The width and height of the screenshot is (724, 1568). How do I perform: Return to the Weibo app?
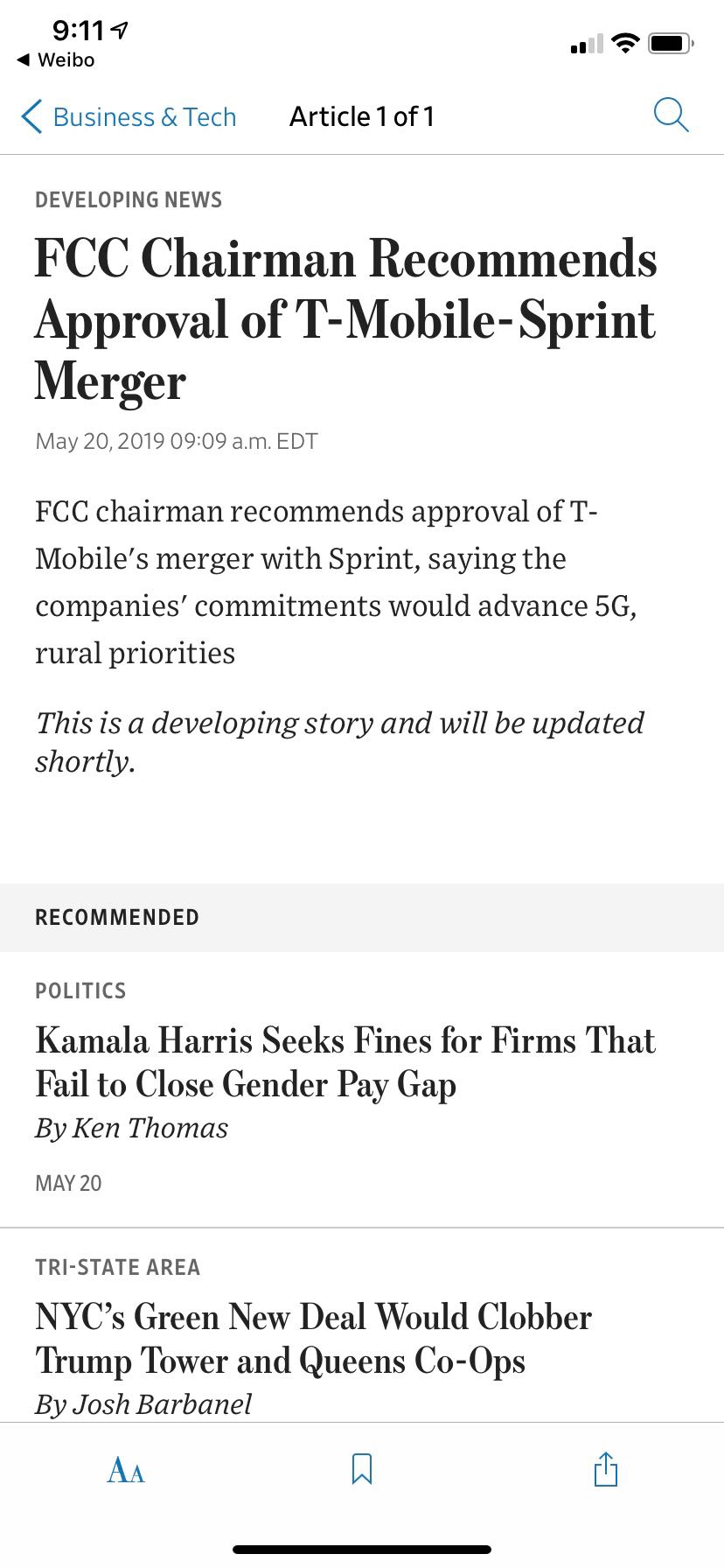click(56, 59)
